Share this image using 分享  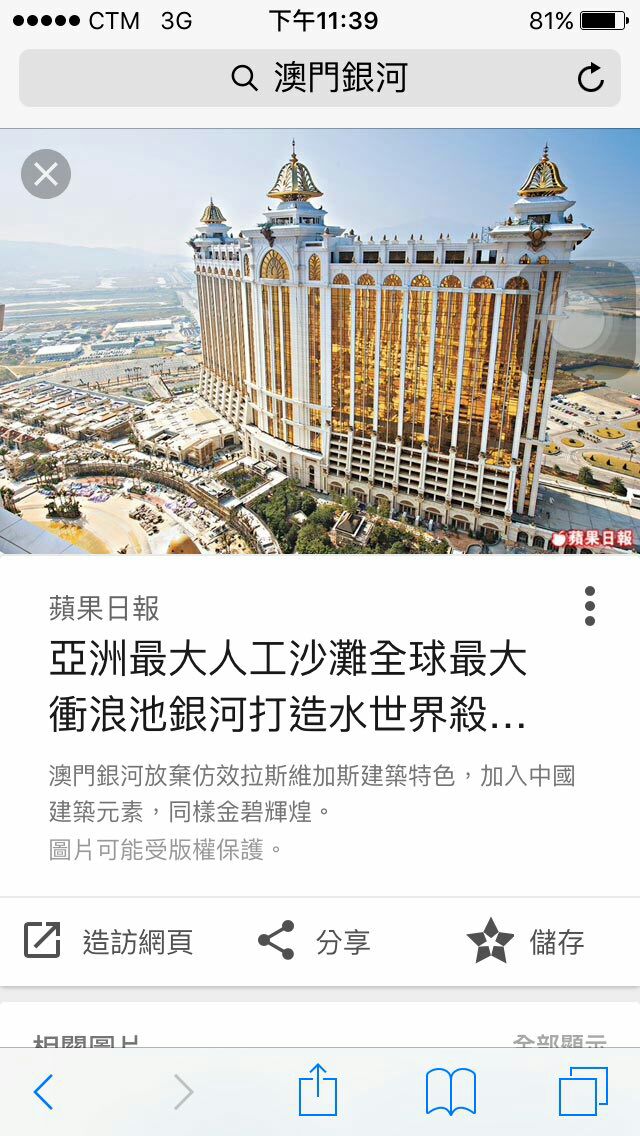coord(314,941)
